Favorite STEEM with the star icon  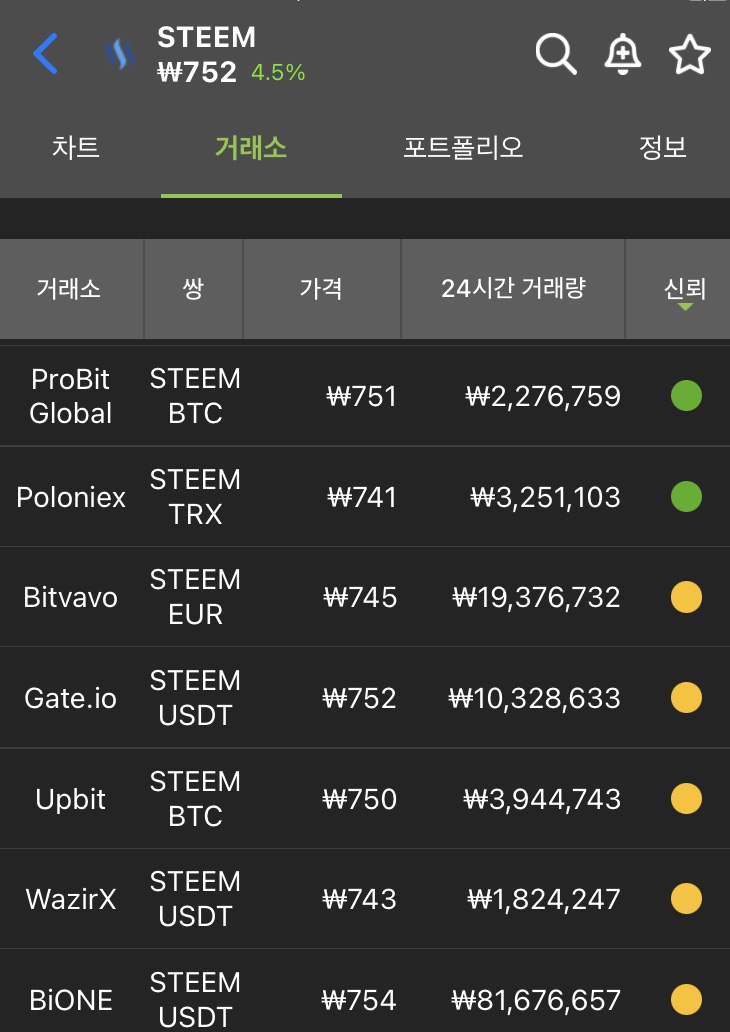(689, 55)
